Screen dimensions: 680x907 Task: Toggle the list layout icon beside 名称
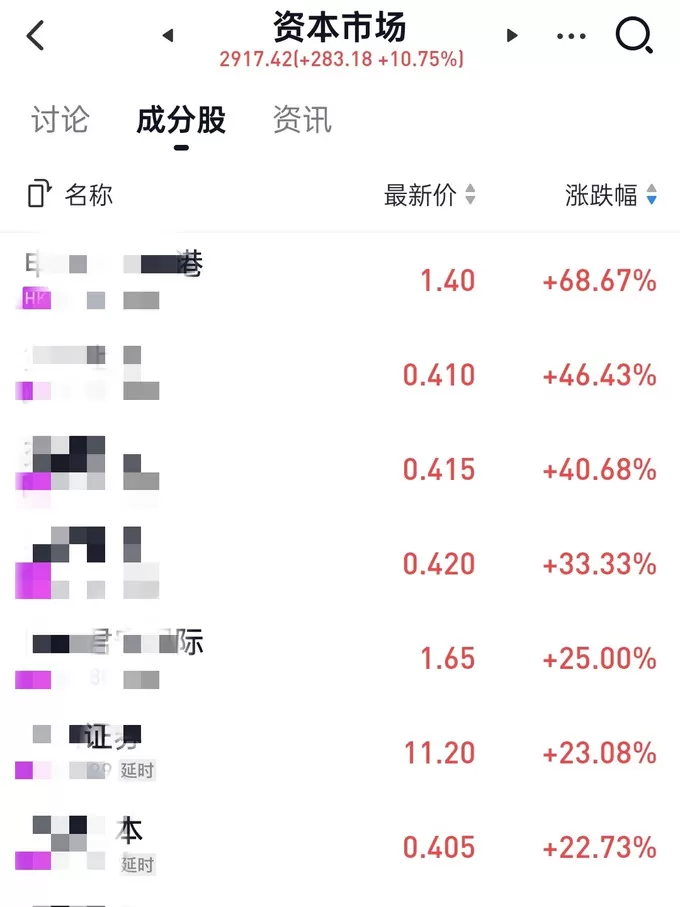coord(38,194)
